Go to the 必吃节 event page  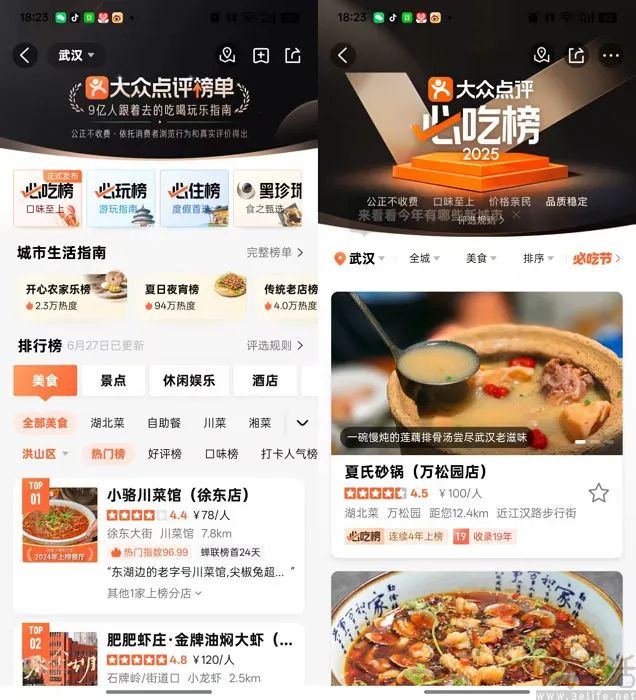click(x=596, y=258)
